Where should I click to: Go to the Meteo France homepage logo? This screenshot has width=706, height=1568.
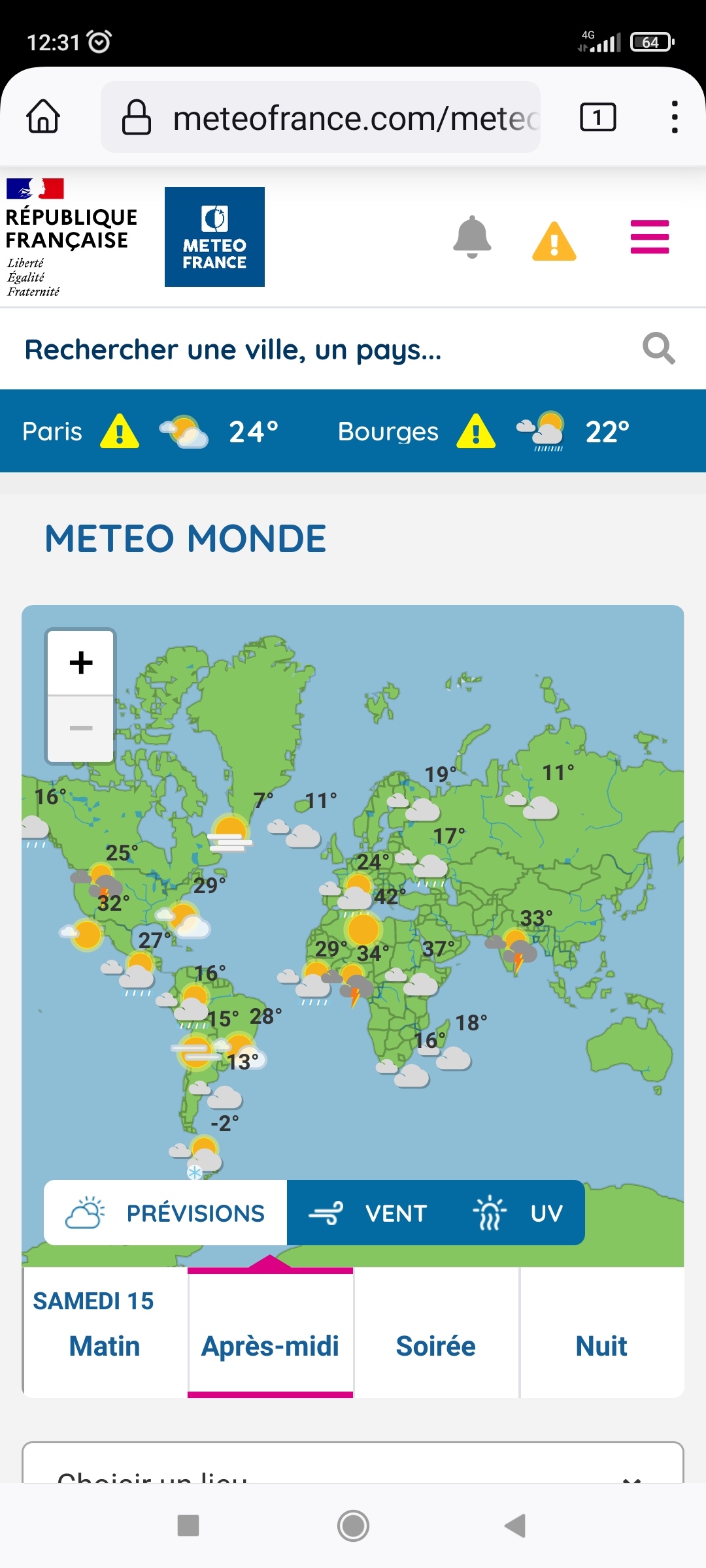coord(214,237)
